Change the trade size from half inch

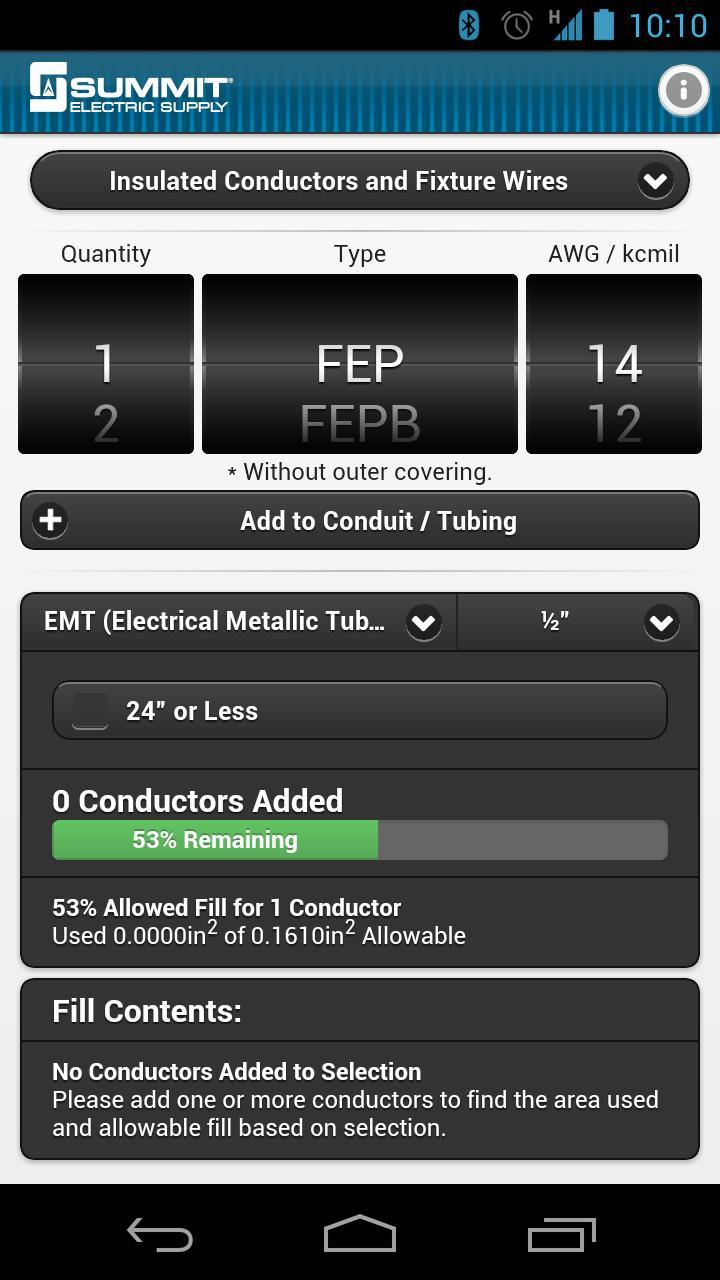coord(577,622)
